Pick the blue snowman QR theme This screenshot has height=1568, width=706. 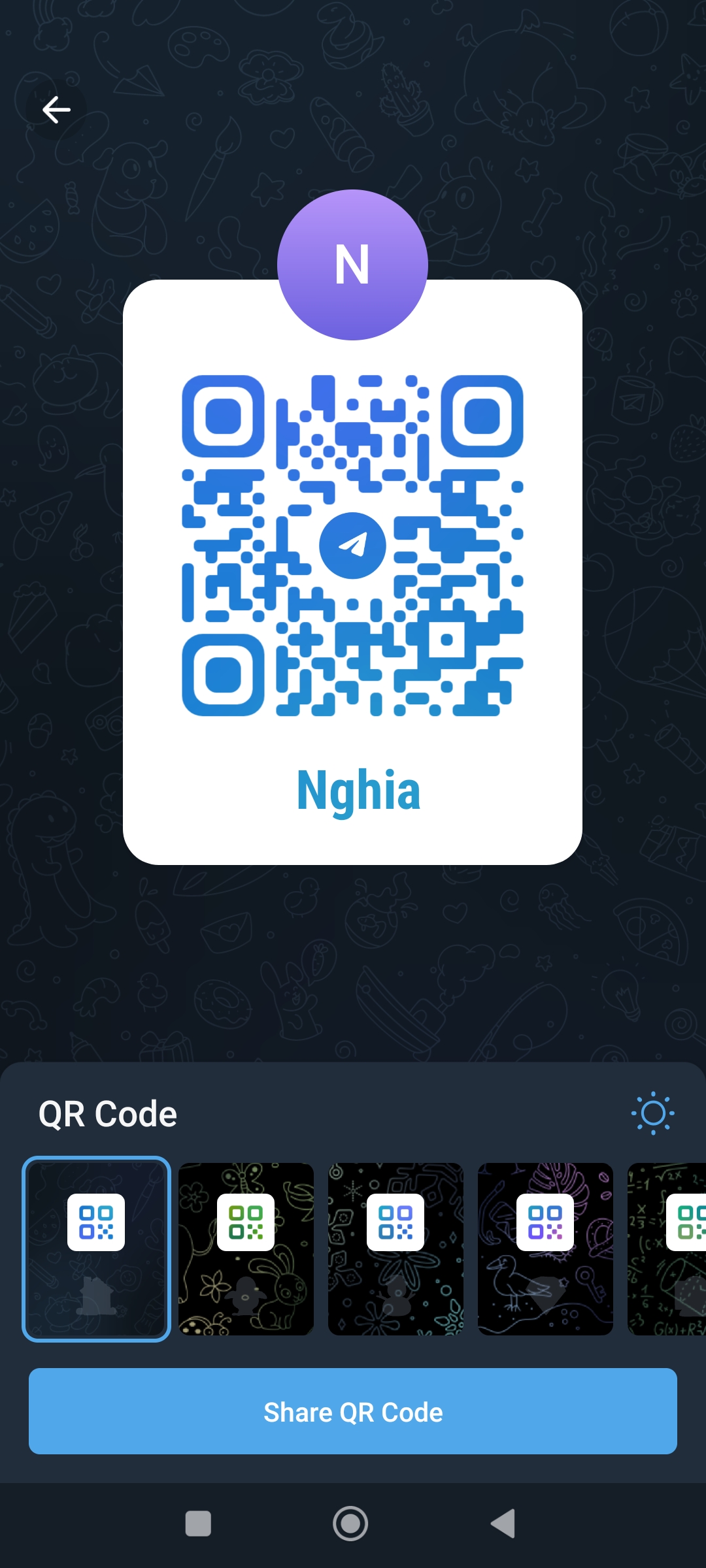coord(395,1249)
